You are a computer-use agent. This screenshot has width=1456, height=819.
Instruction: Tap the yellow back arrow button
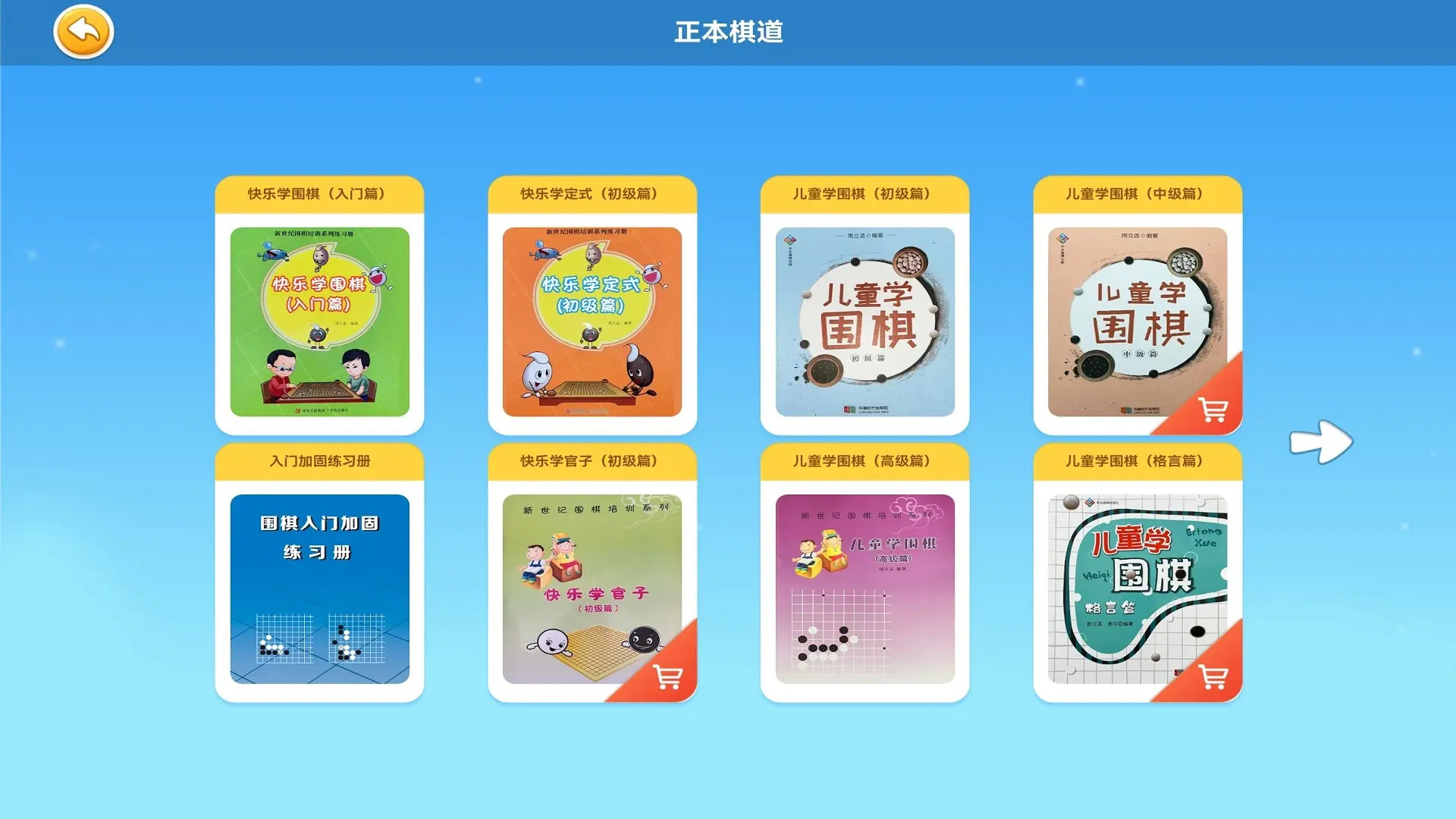click(83, 32)
